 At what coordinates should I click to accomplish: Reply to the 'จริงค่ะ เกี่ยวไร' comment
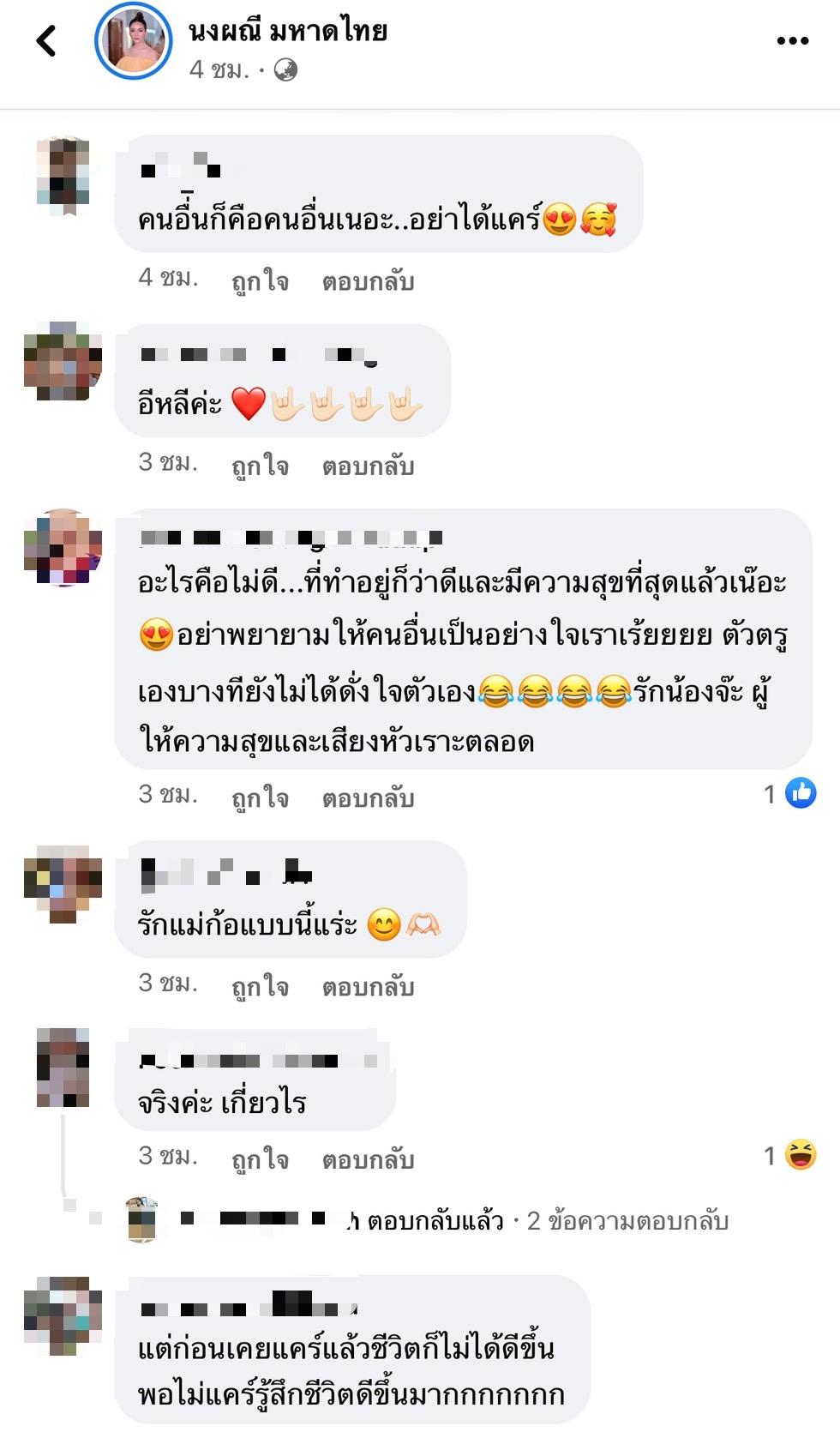click(368, 1159)
